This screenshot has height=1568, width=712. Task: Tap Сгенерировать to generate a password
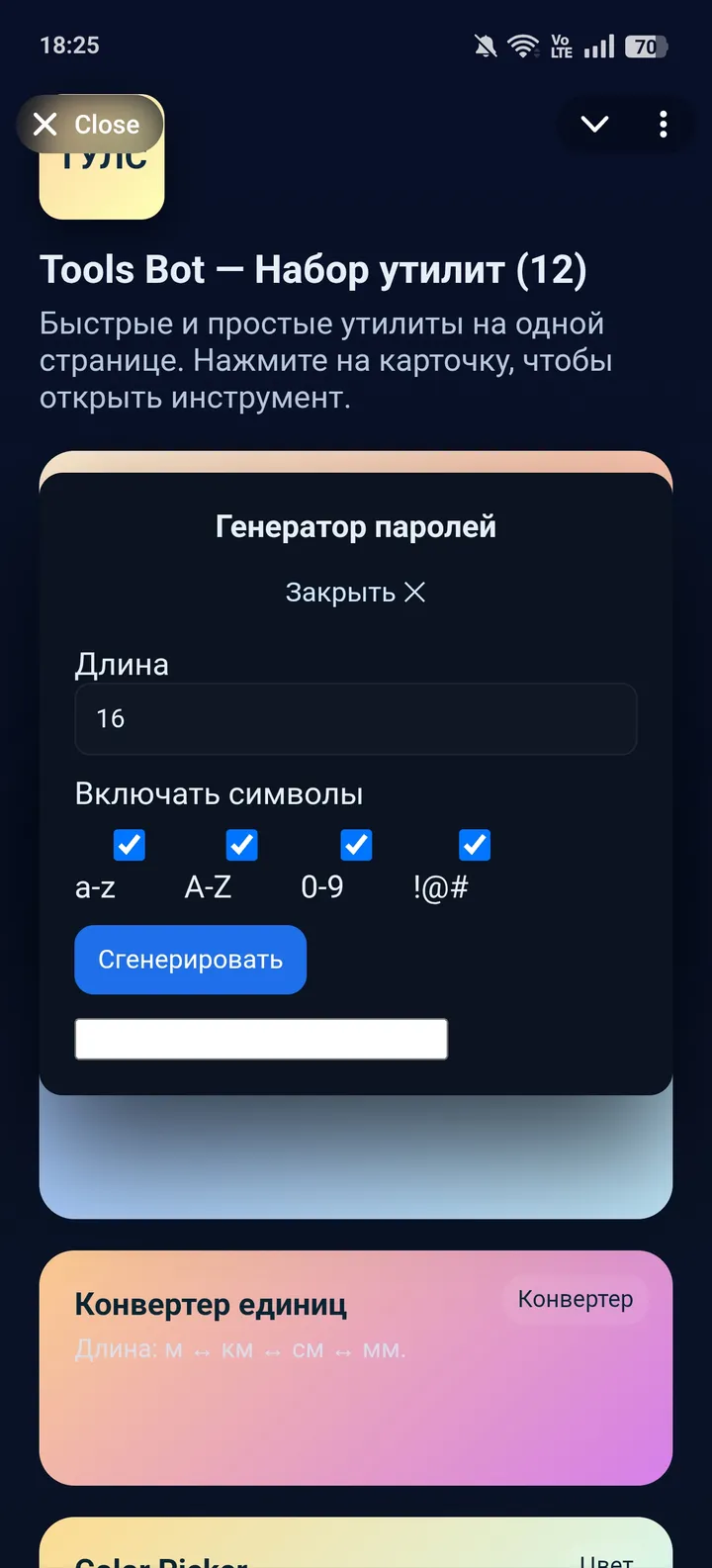coord(190,960)
